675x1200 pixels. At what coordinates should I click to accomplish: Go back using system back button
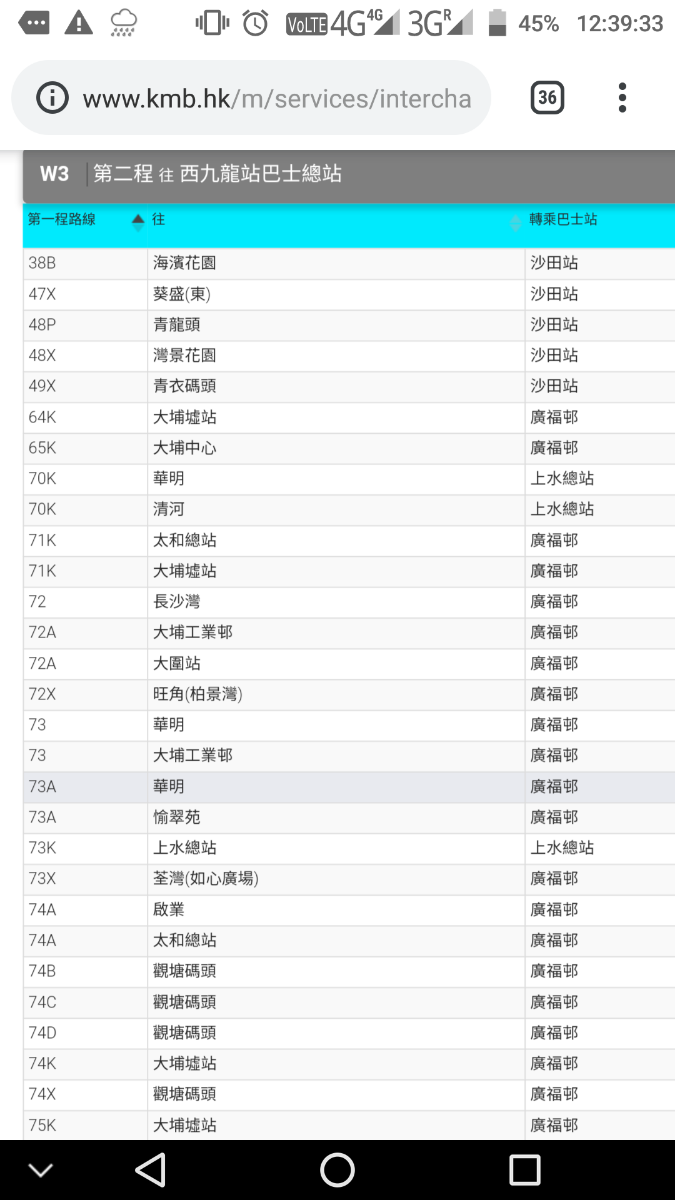(150, 1169)
